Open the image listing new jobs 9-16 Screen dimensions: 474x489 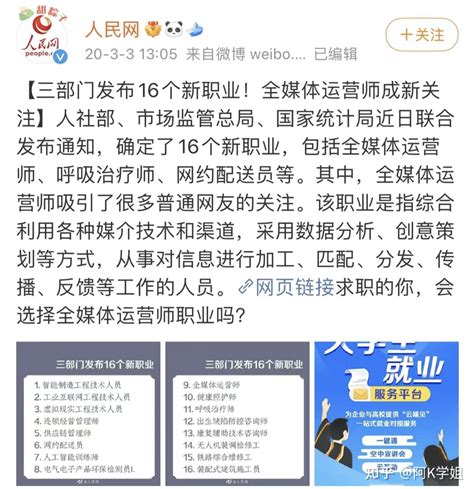(x=237, y=414)
